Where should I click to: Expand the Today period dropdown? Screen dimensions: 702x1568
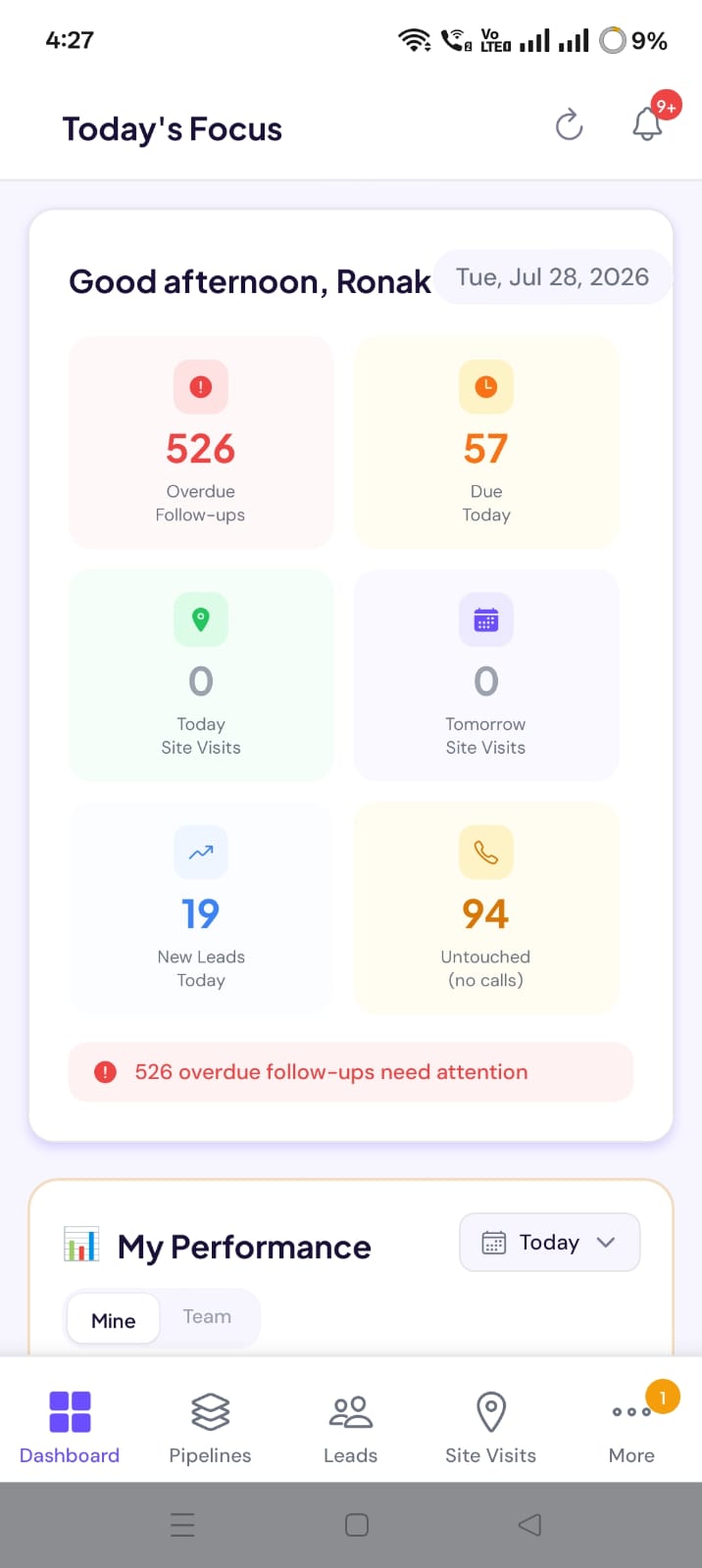[x=549, y=1243]
